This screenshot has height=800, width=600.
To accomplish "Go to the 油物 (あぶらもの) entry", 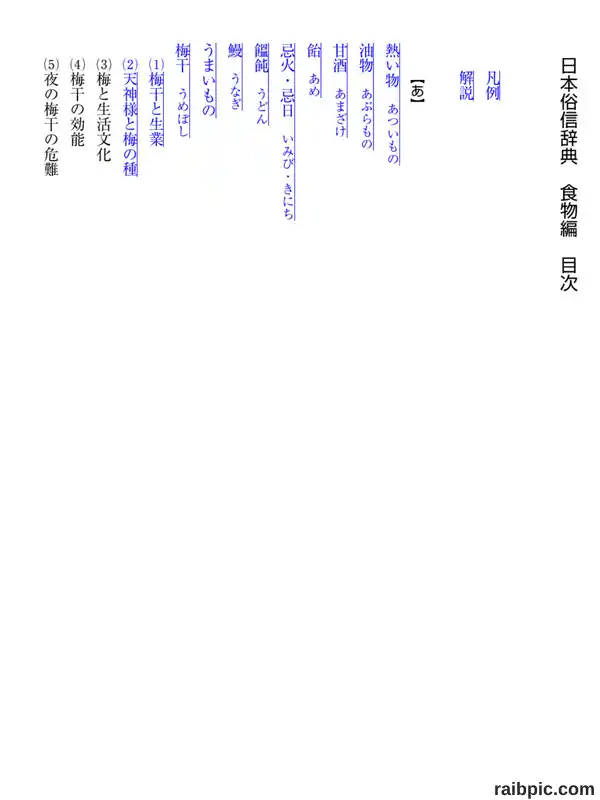I will pyautogui.click(x=366, y=97).
